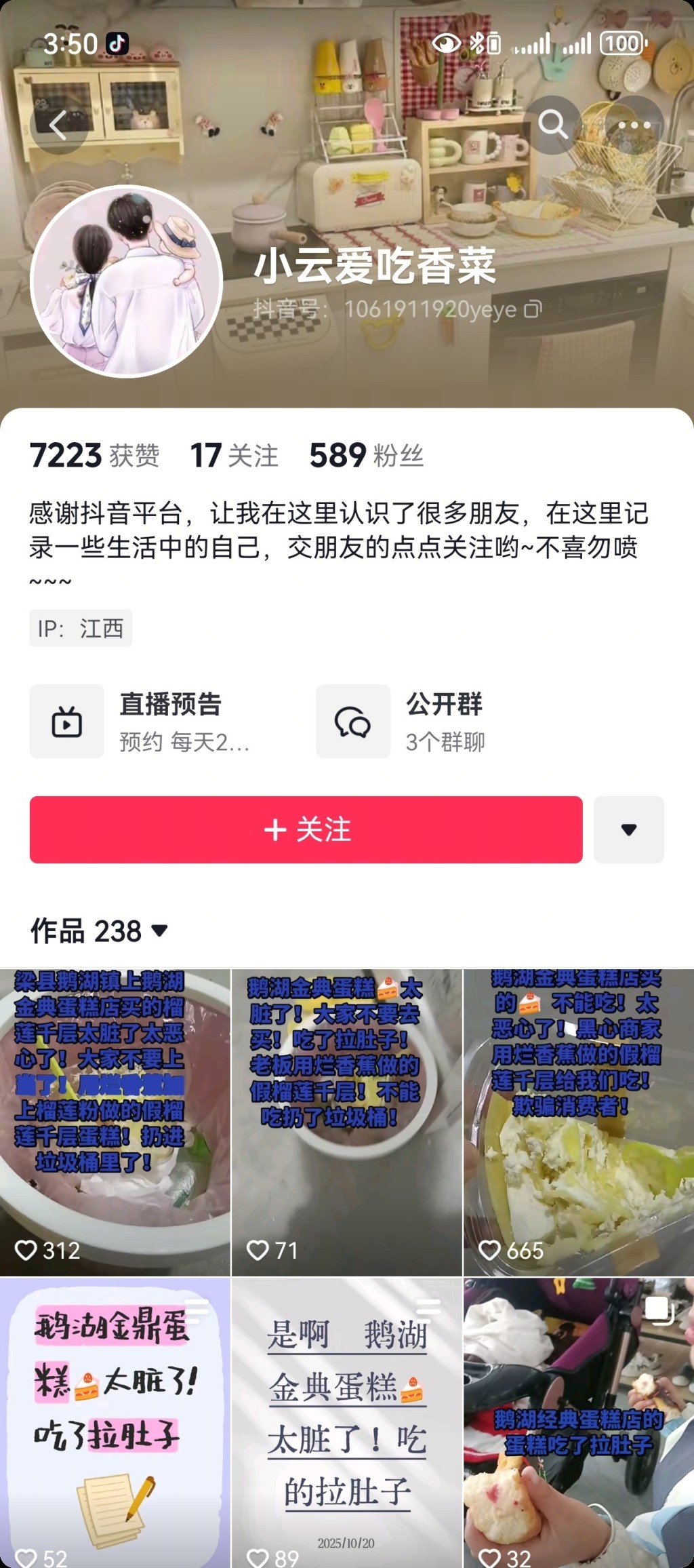This screenshot has height=1568, width=694.
Task: Follow this user with + 关注
Action: 306,829
